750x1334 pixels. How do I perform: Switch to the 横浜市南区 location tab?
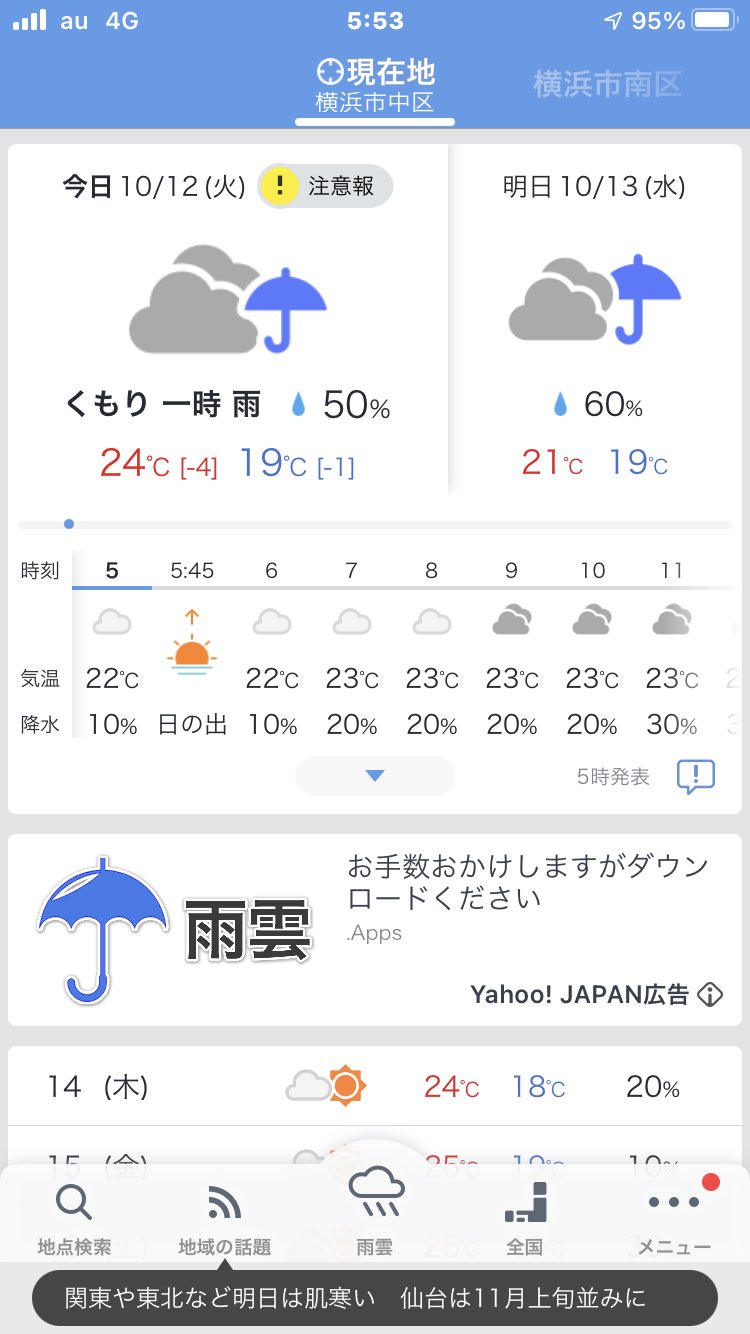[x=607, y=84]
